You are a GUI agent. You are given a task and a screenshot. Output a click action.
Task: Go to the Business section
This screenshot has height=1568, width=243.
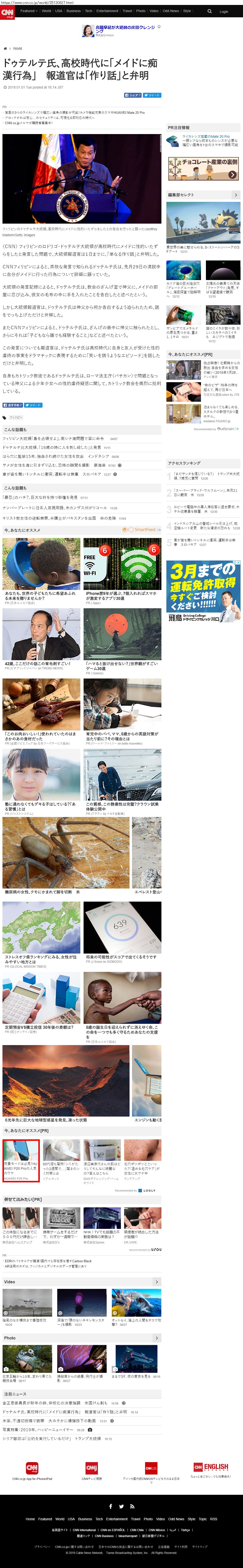click(73, 11)
